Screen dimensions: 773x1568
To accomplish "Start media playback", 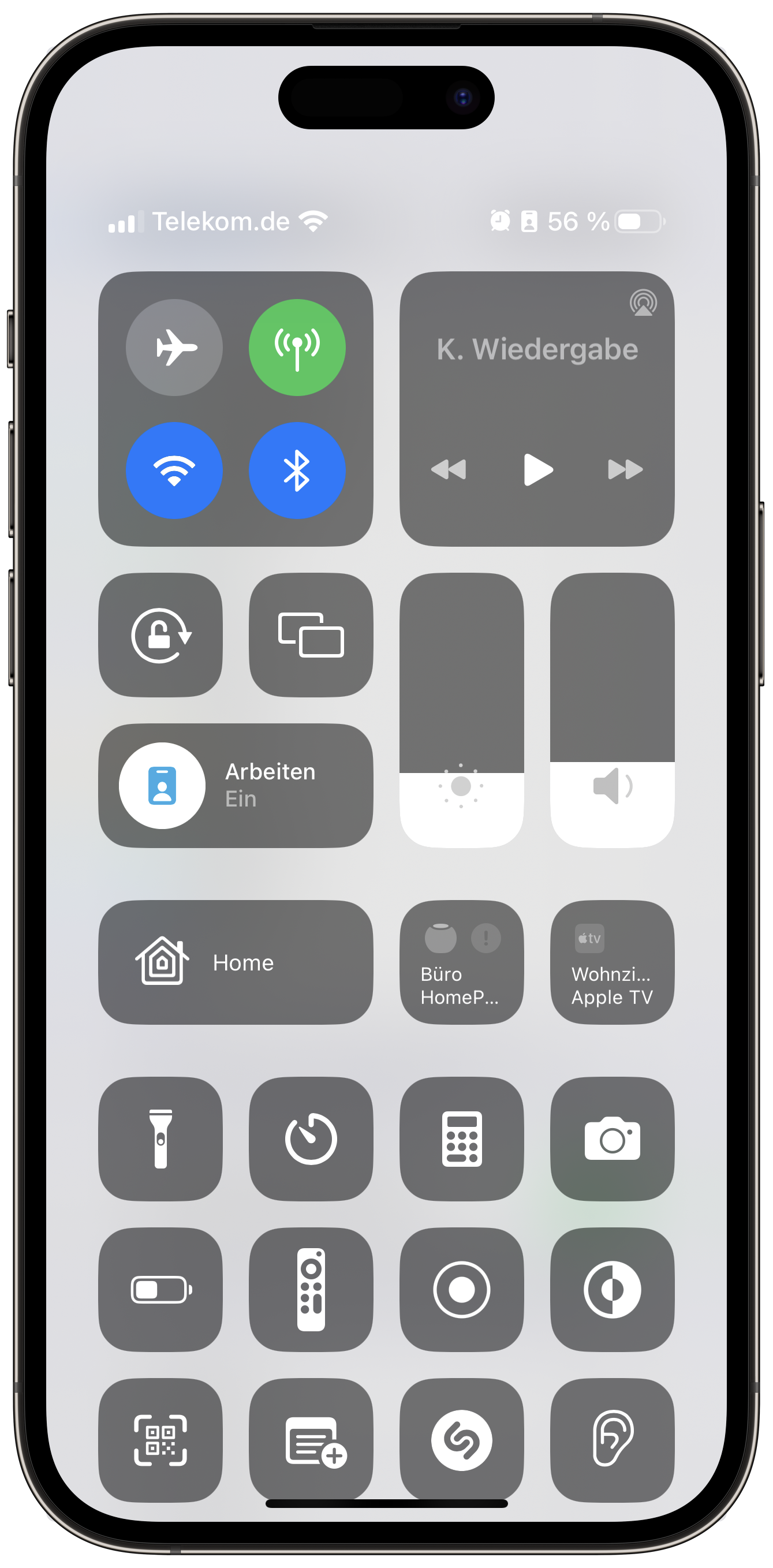I will coord(537,469).
